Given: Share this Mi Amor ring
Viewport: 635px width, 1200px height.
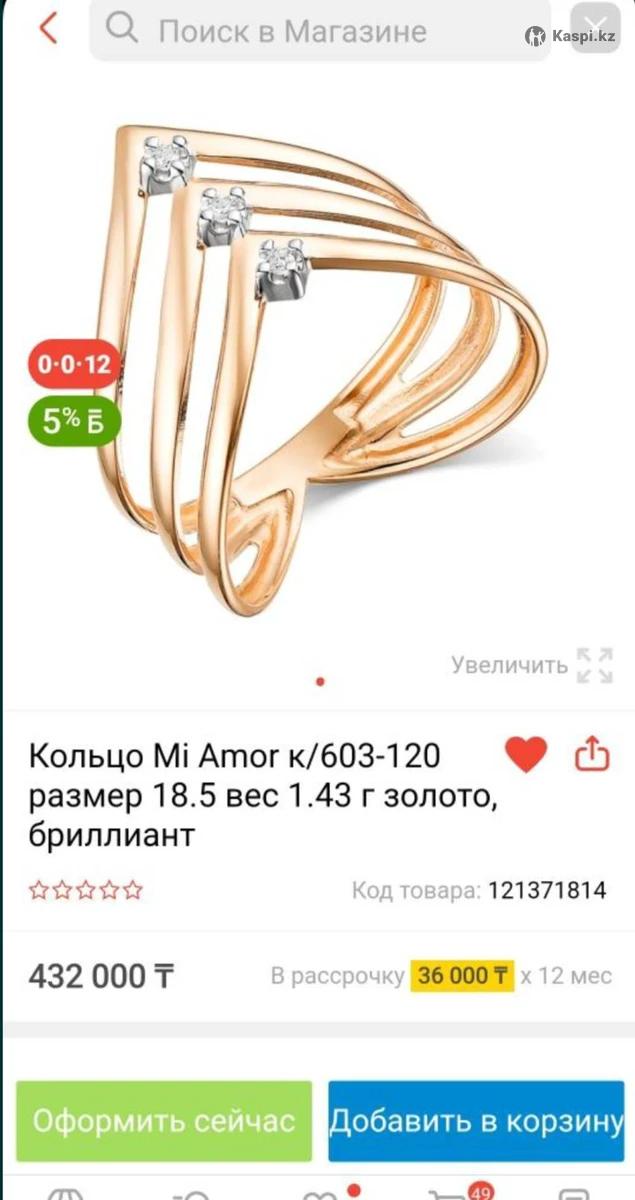Looking at the screenshot, I should click(591, 754).
